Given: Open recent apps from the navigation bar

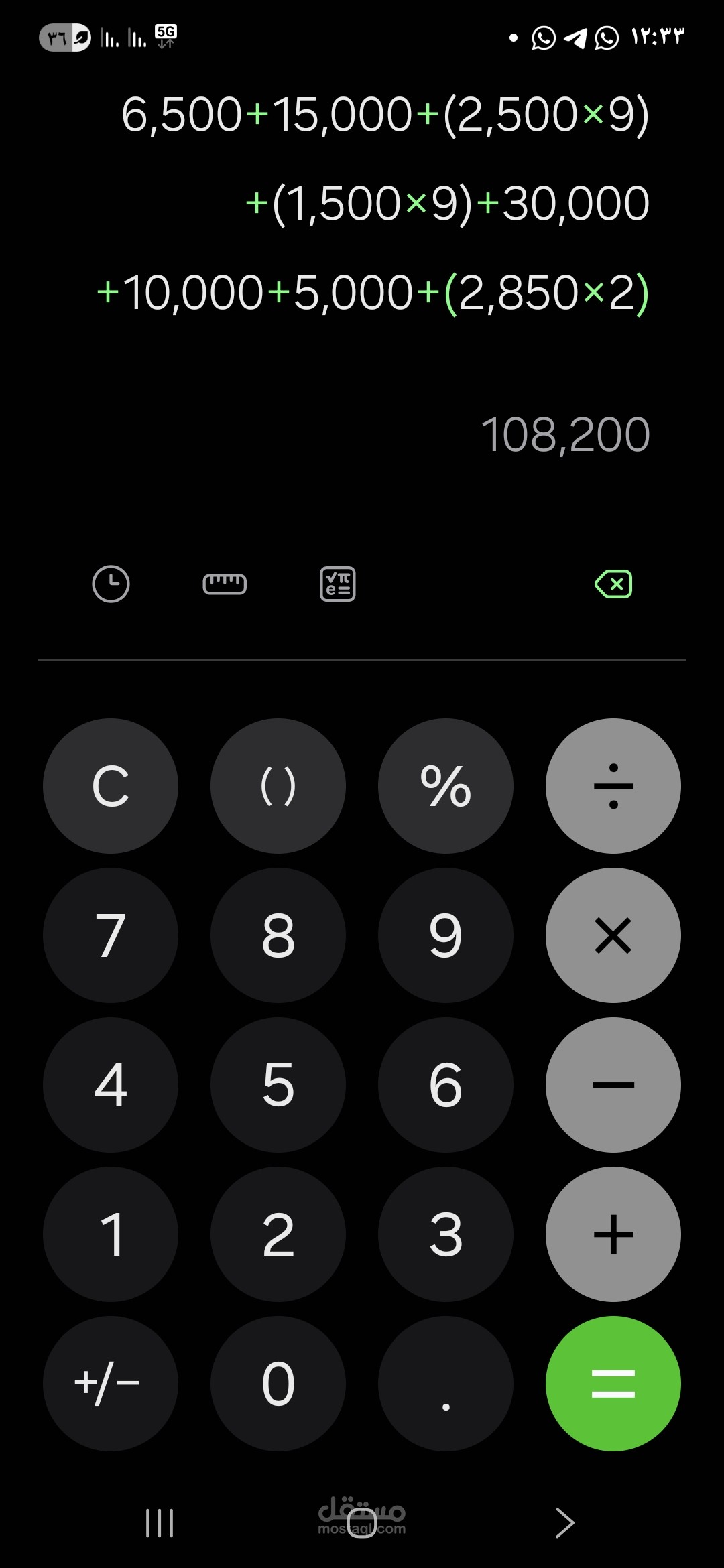Looking at the screenshot, I should click(160, 1523).
